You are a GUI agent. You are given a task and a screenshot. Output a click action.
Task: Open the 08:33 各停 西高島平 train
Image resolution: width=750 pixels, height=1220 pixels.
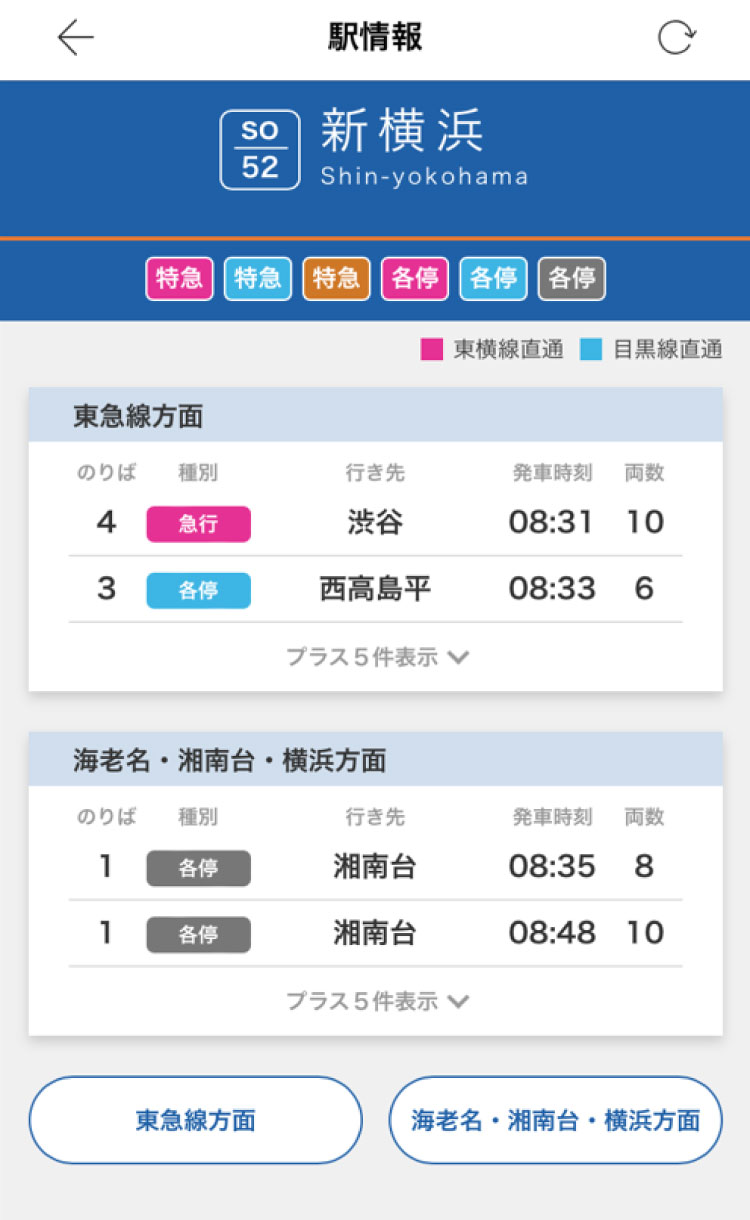(376, 589)
